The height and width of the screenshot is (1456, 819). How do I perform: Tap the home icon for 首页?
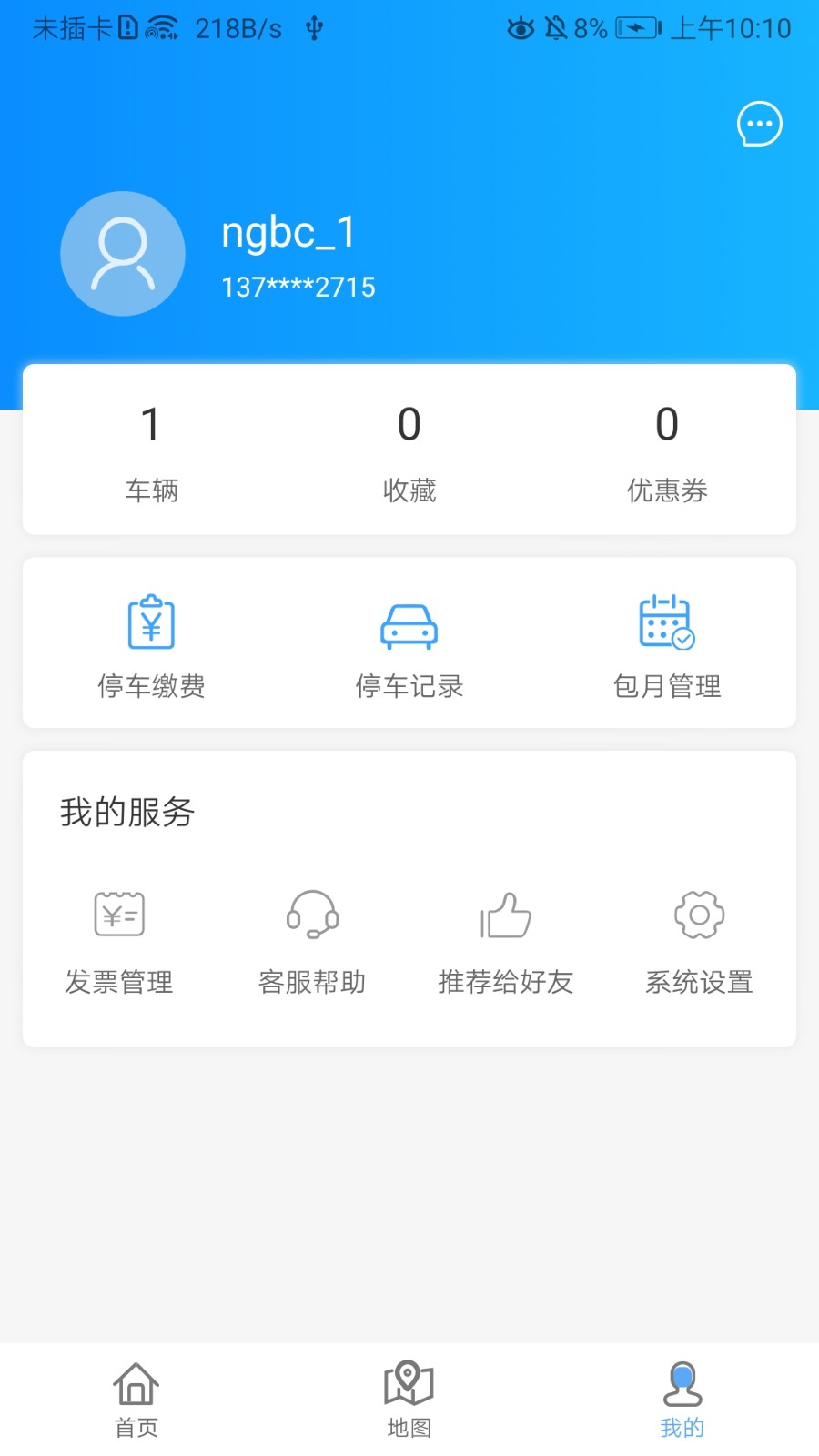point(136,1384)
